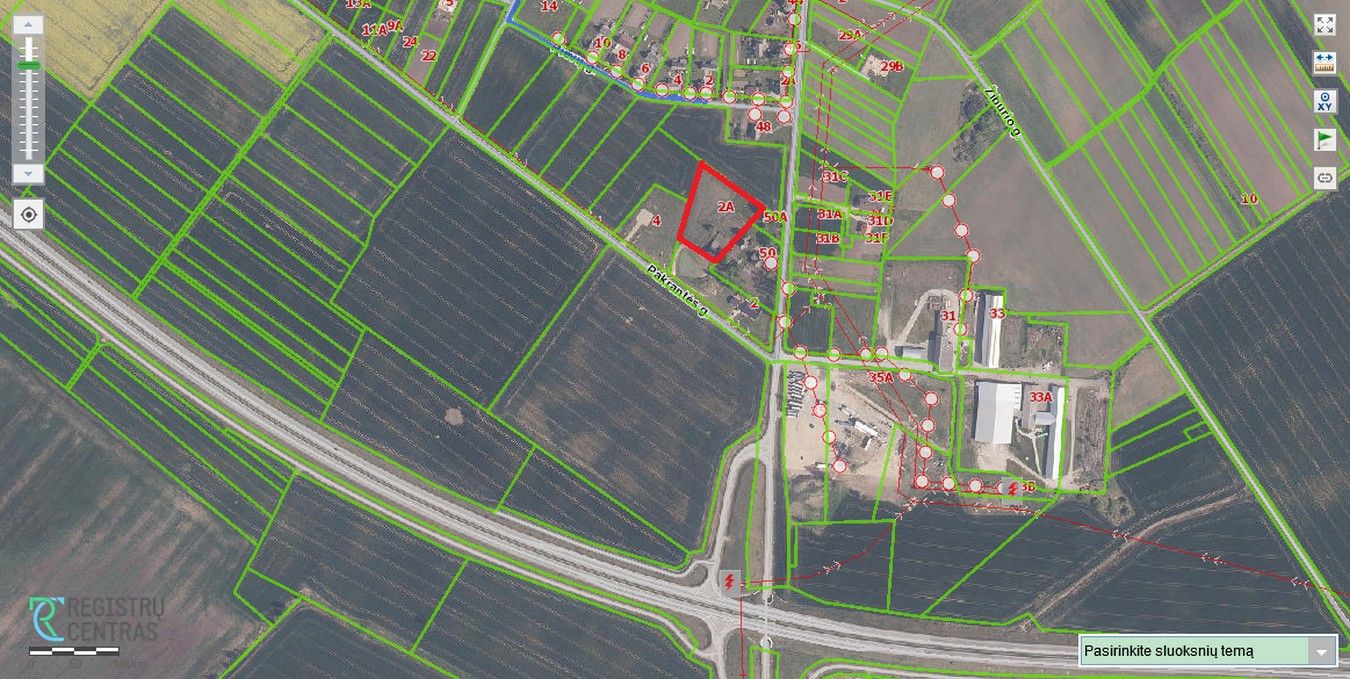Tap the green zoom slider handle
This screenshot has height=679, width=1350.
(x=29, y=65)
